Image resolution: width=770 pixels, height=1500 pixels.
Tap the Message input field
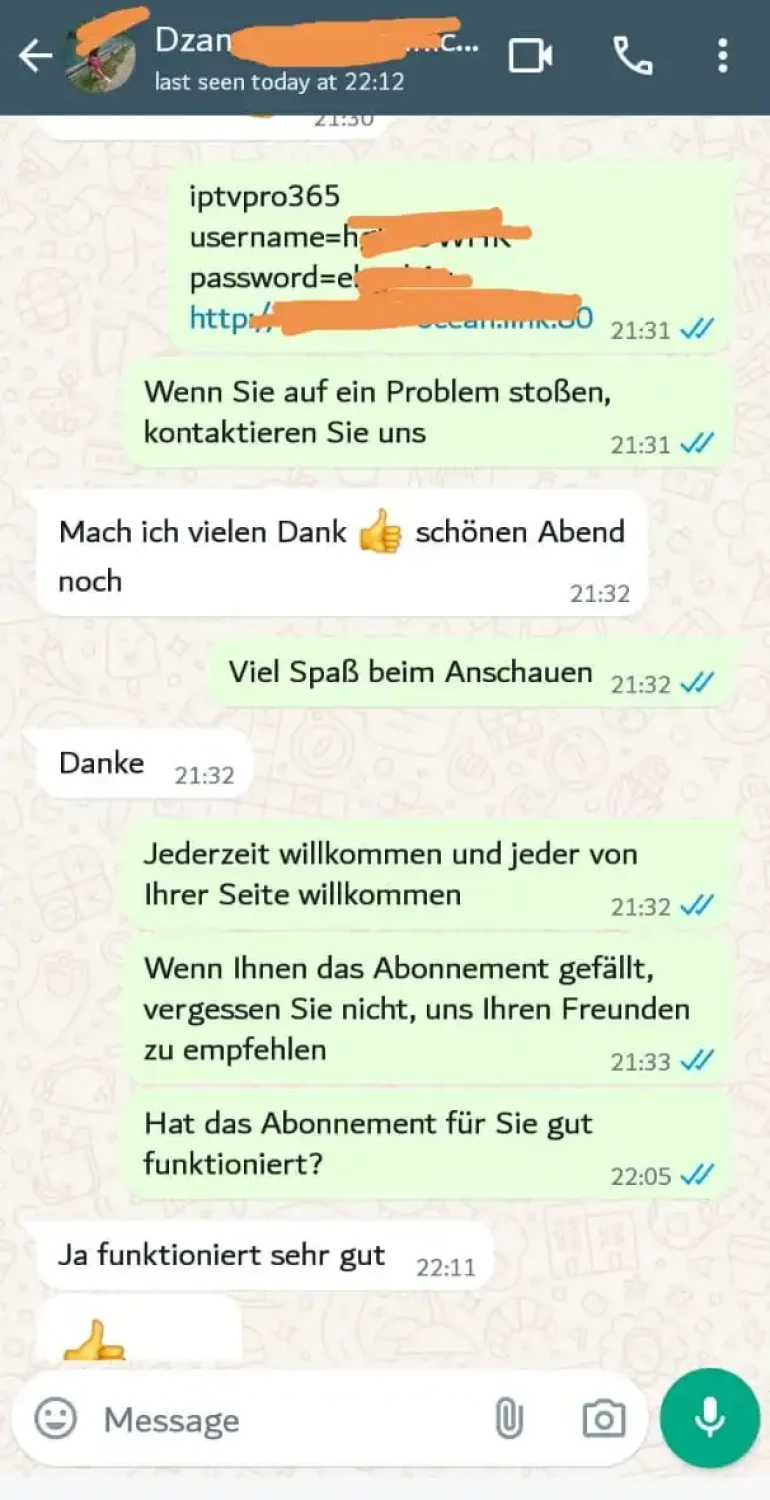[250, 1418]
